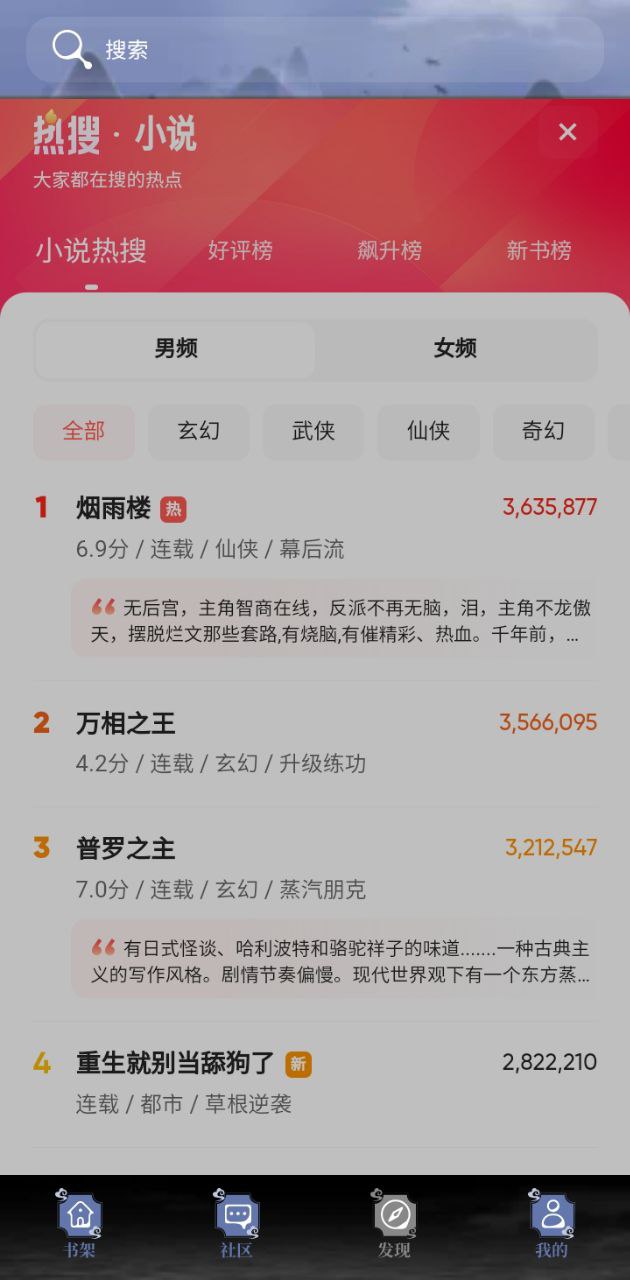
Task: Open the novel 重生就别当舔狗了
Action: (x=176, y=1063)
